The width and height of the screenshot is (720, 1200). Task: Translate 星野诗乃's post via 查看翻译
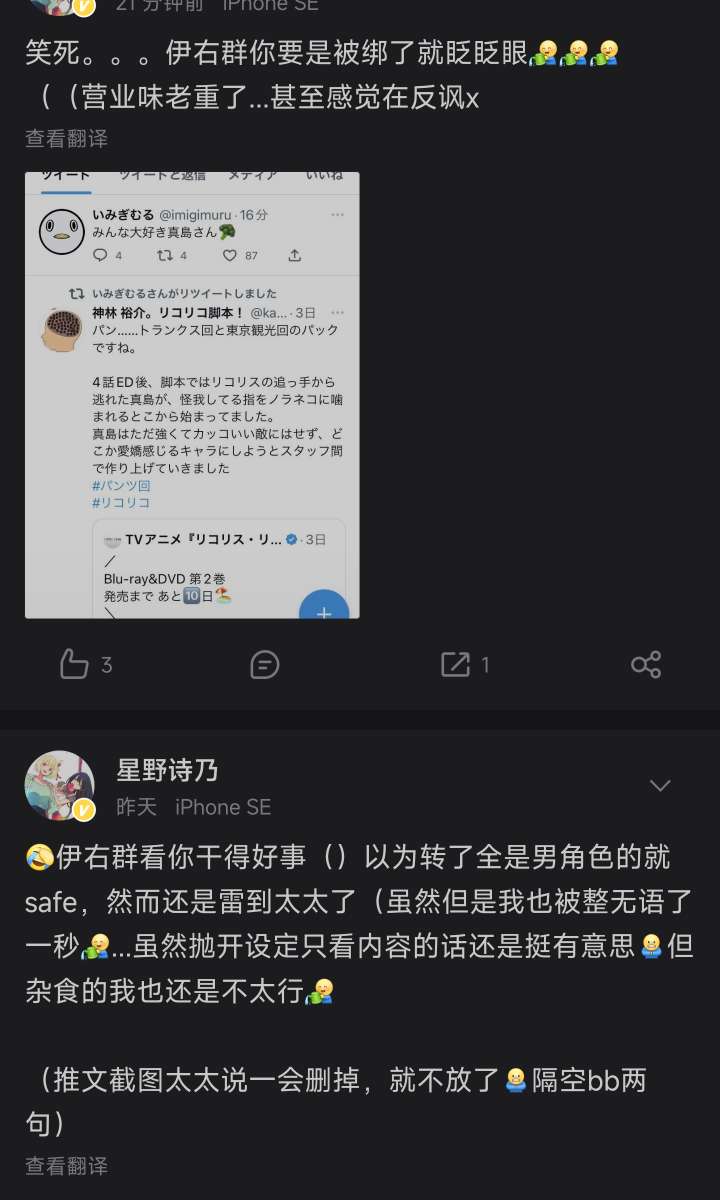click(x=66, y=1166)
